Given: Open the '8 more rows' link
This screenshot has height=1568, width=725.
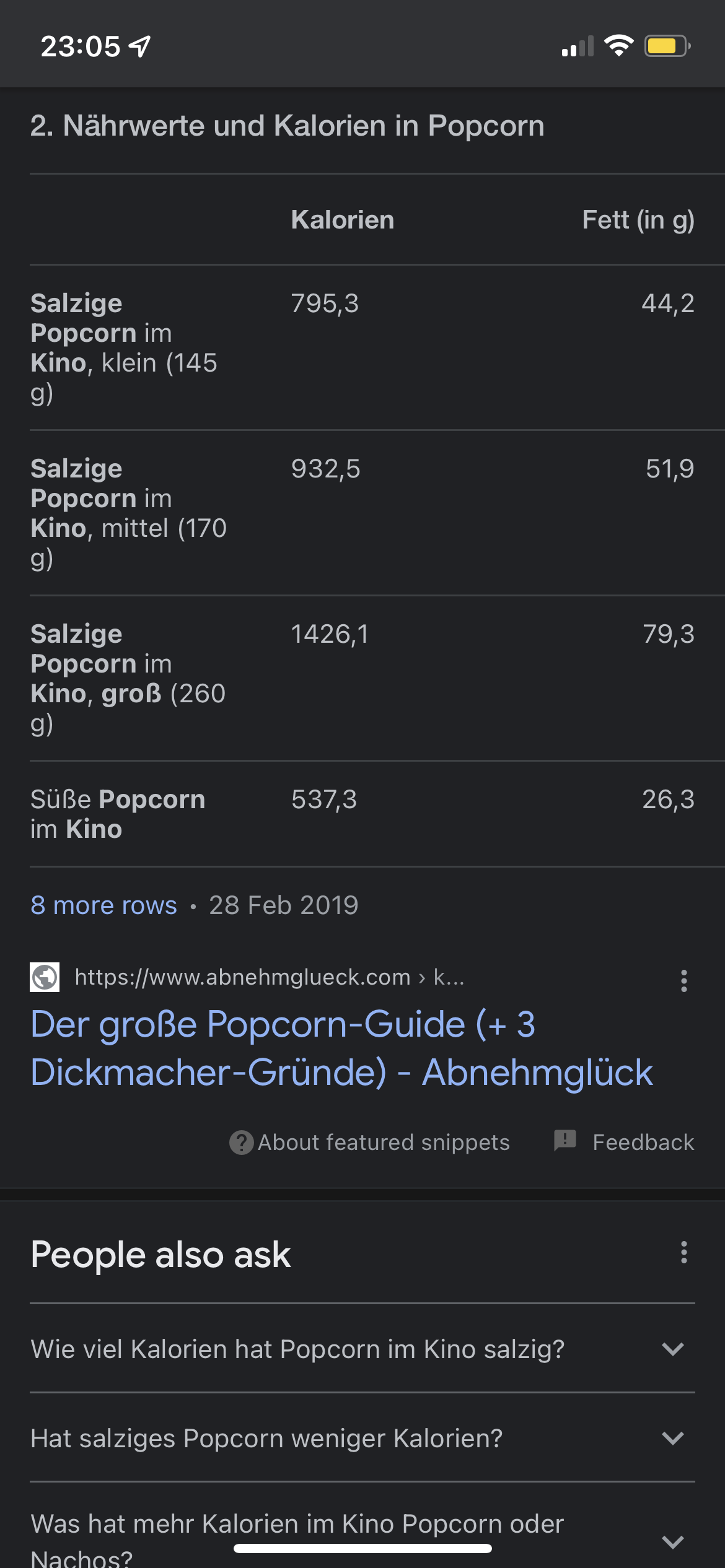Looking at the screenshot, I should coord(103,905).
